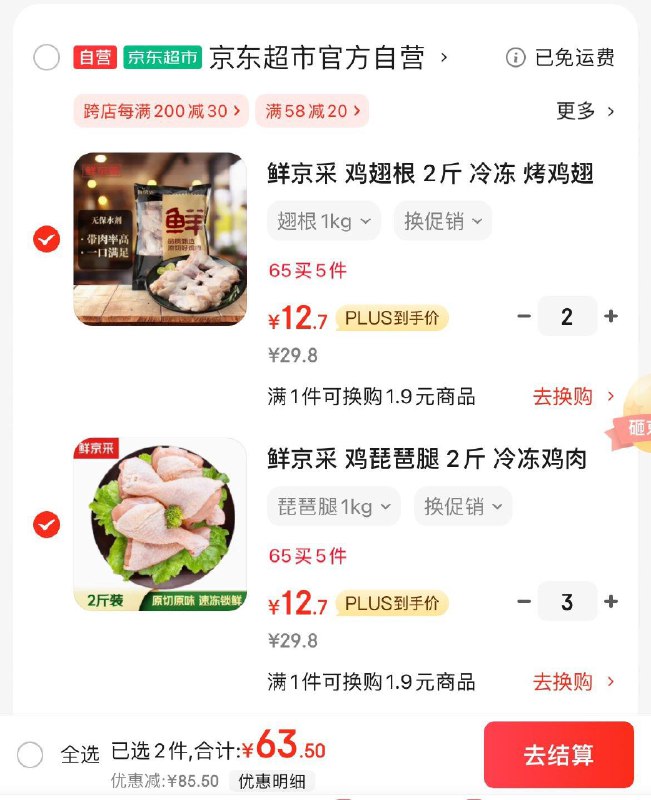651x800 pixels.
Task: Open the 满58减20 coupon chip
Action: pyautogui.click(x=312, y=111)
